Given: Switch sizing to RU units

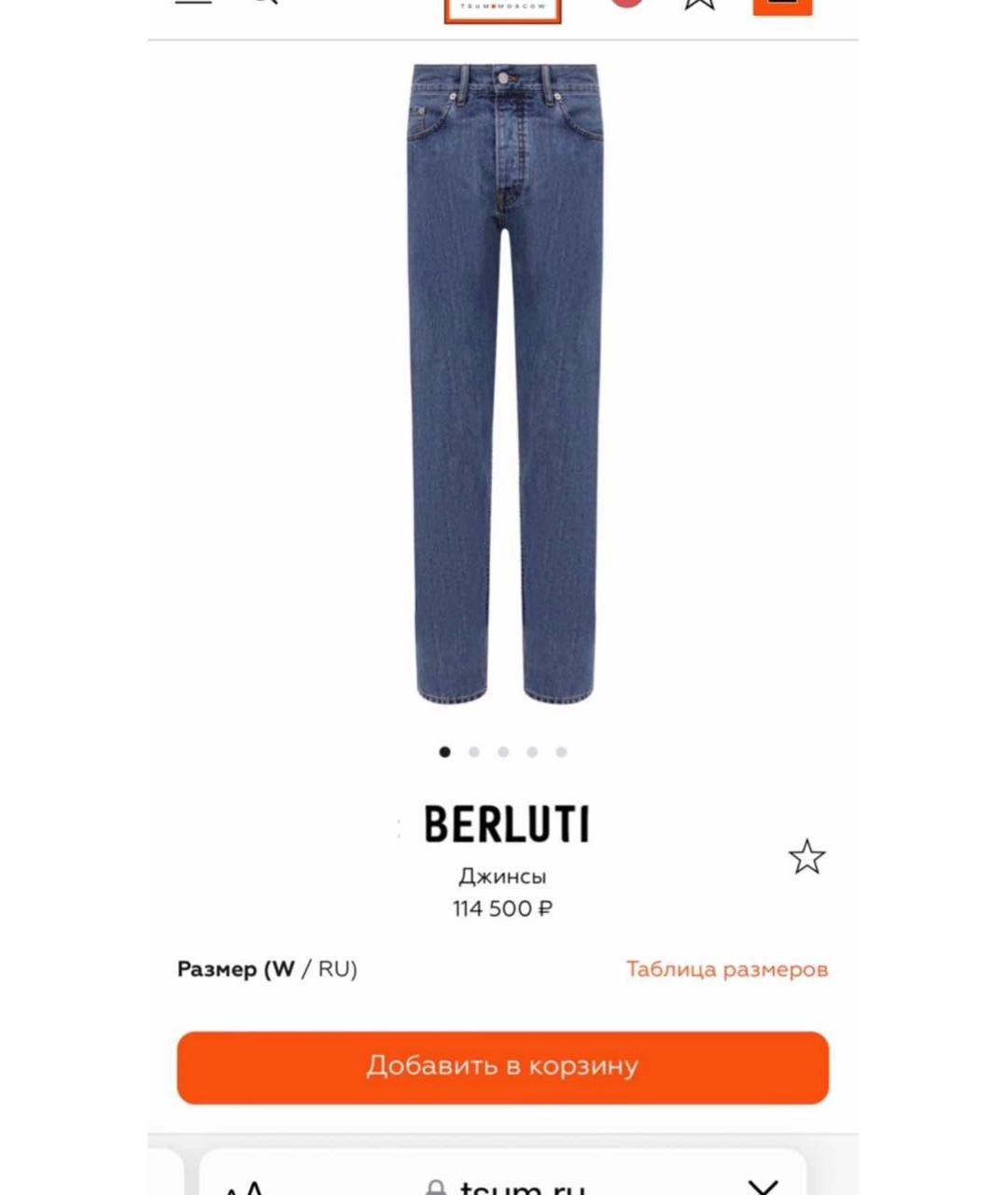Looking at the screenshot, I should pos(333,969).
